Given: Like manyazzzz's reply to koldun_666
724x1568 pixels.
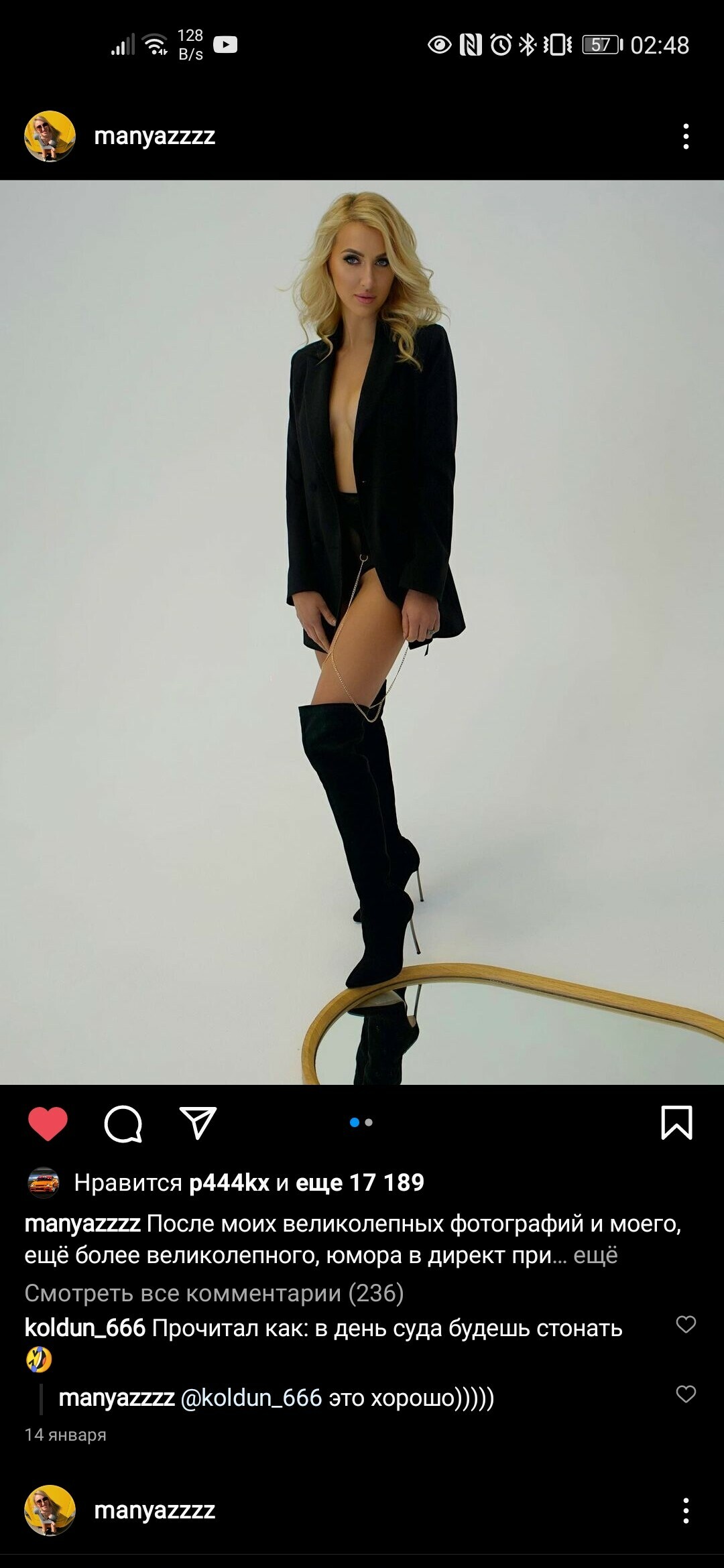Looking at the screenshot, I should coord(685,1394).
